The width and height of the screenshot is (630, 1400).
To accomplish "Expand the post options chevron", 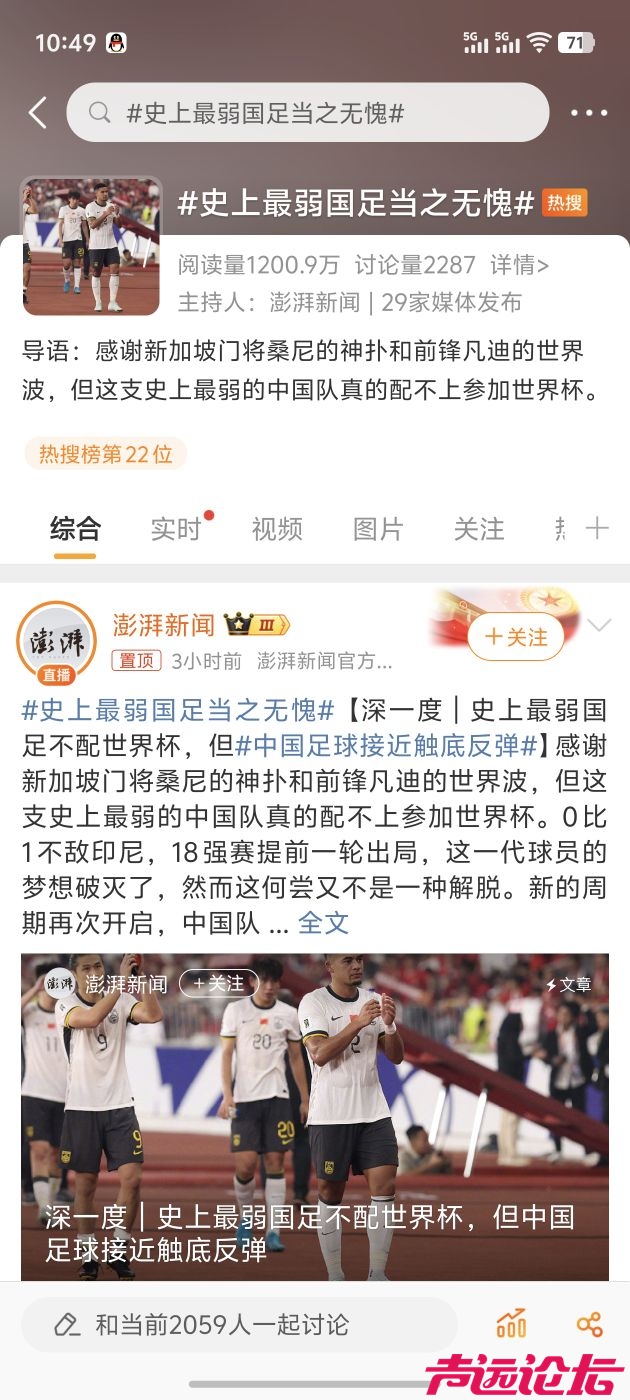I will click(598, 626).
